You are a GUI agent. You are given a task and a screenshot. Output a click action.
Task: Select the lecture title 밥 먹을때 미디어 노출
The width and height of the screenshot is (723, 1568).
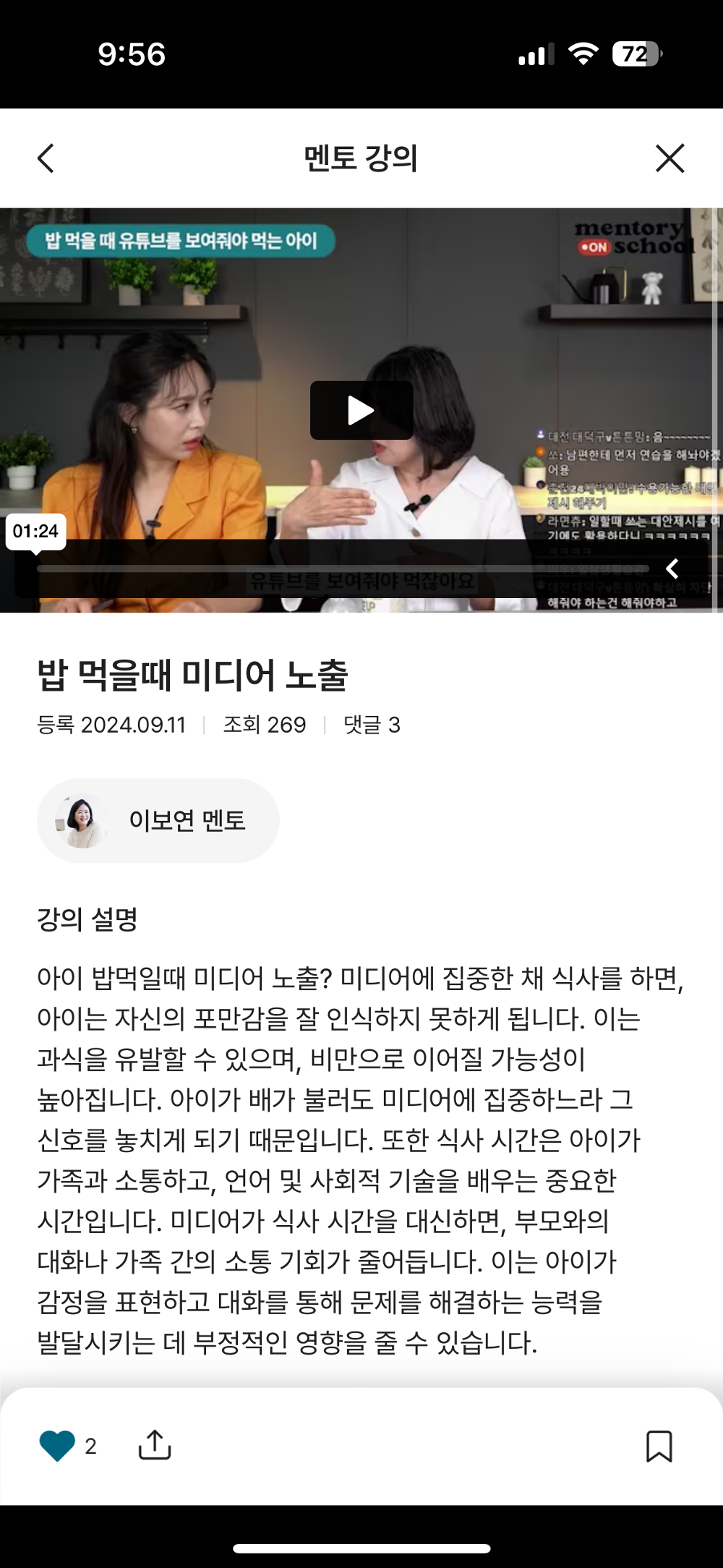(x=194, y=673)
